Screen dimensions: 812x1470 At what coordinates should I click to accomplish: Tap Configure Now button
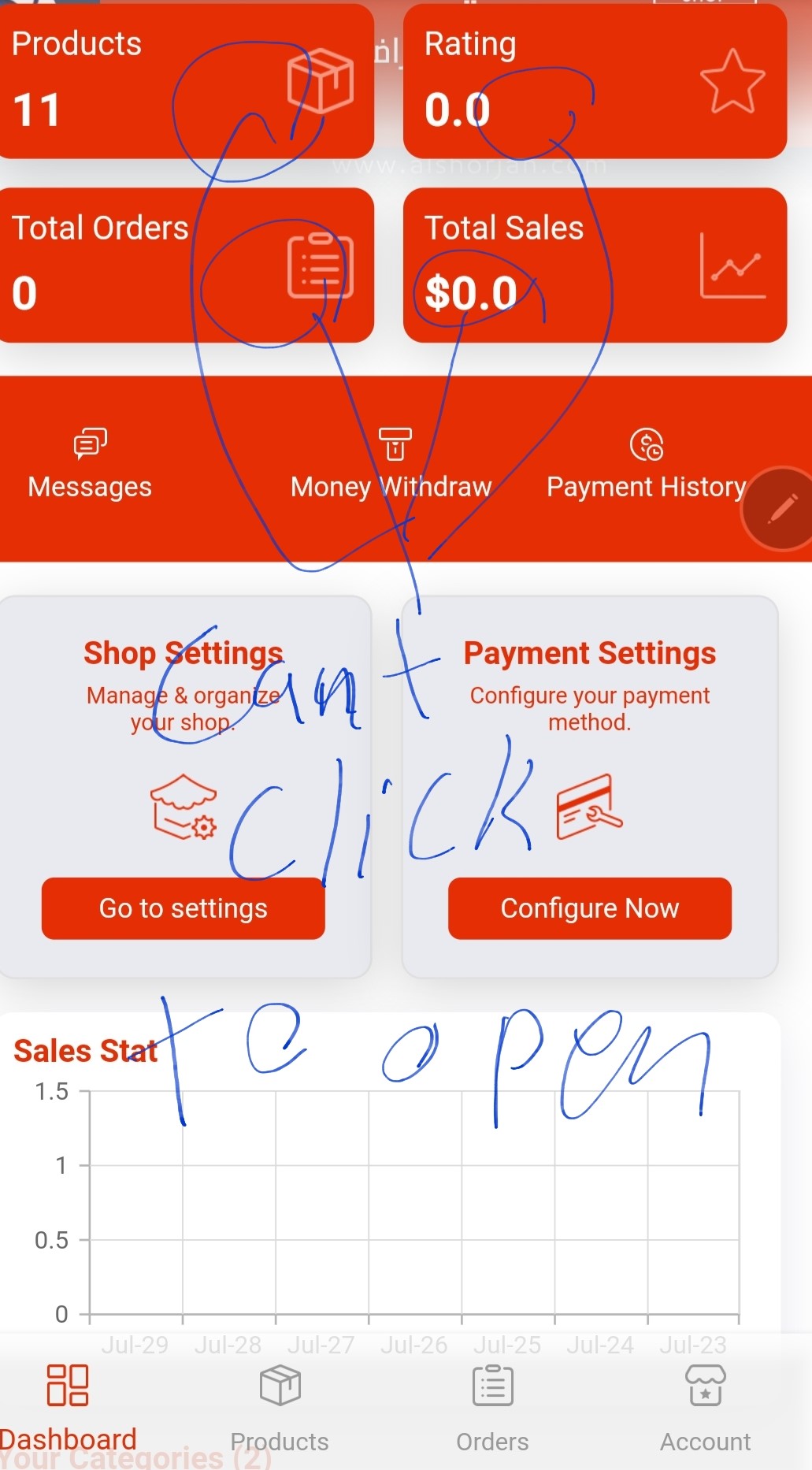click(589, 908)
